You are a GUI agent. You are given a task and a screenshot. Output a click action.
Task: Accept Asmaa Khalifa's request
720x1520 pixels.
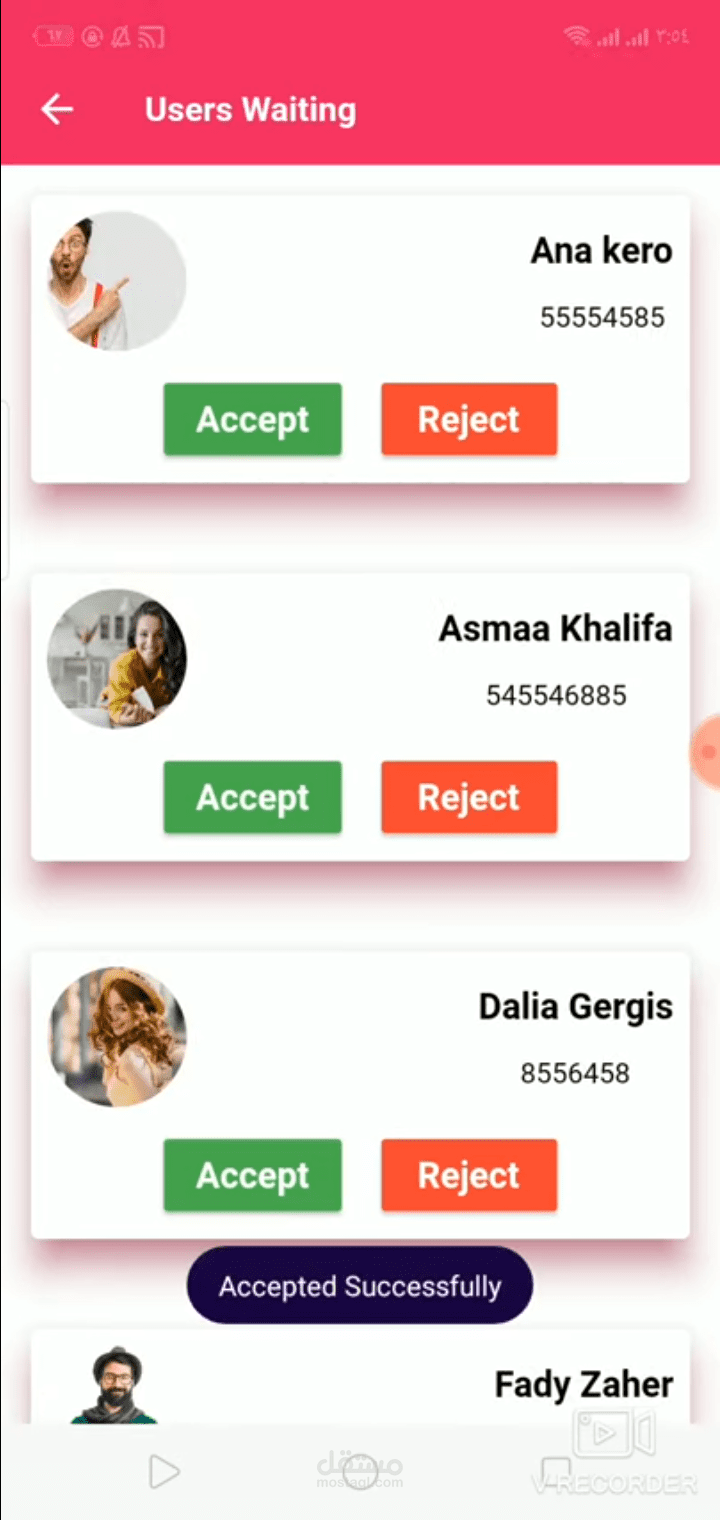coord(252,797)
